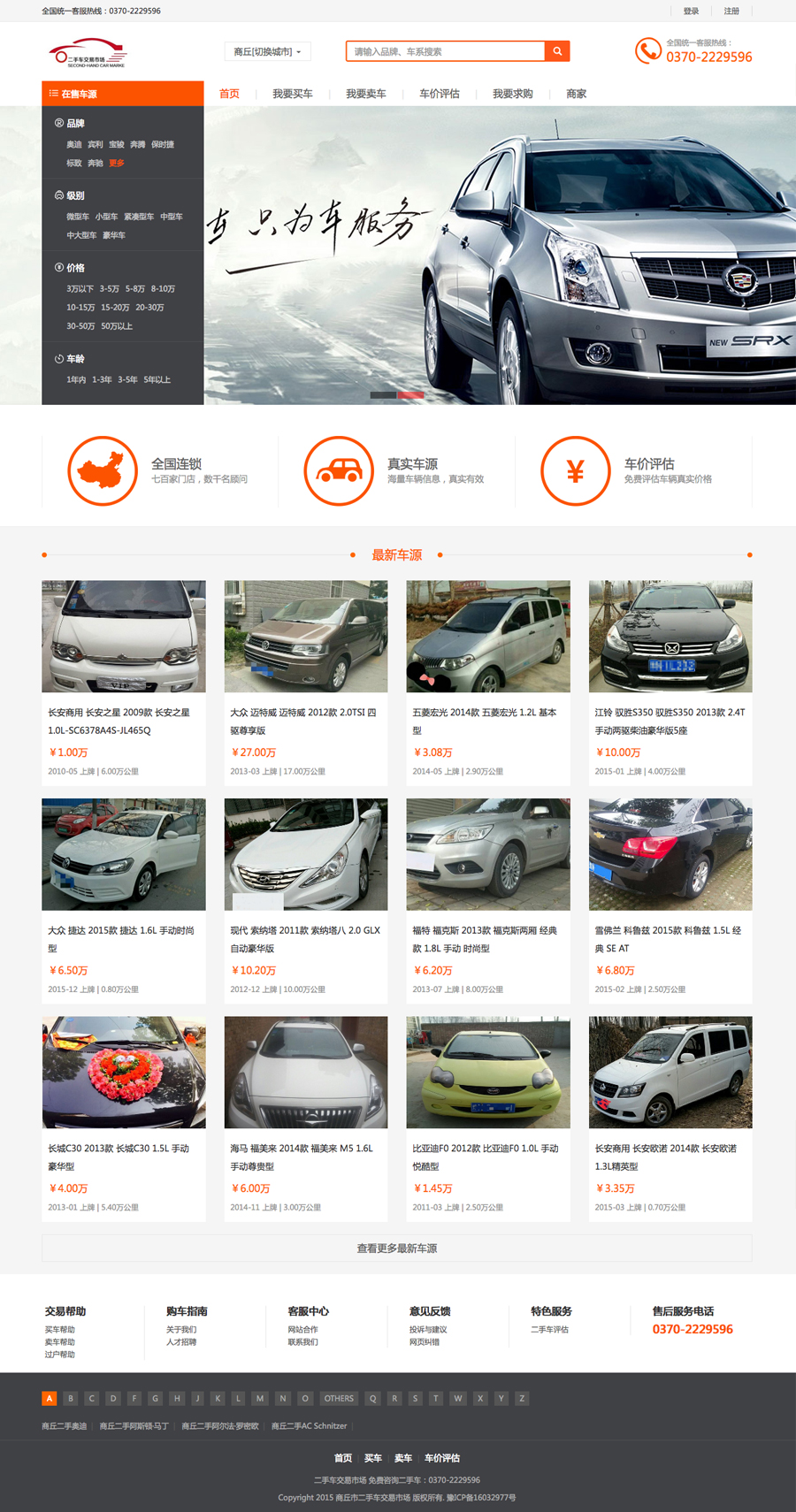Filter by brand 奥迪

click(x=74, y=144)
